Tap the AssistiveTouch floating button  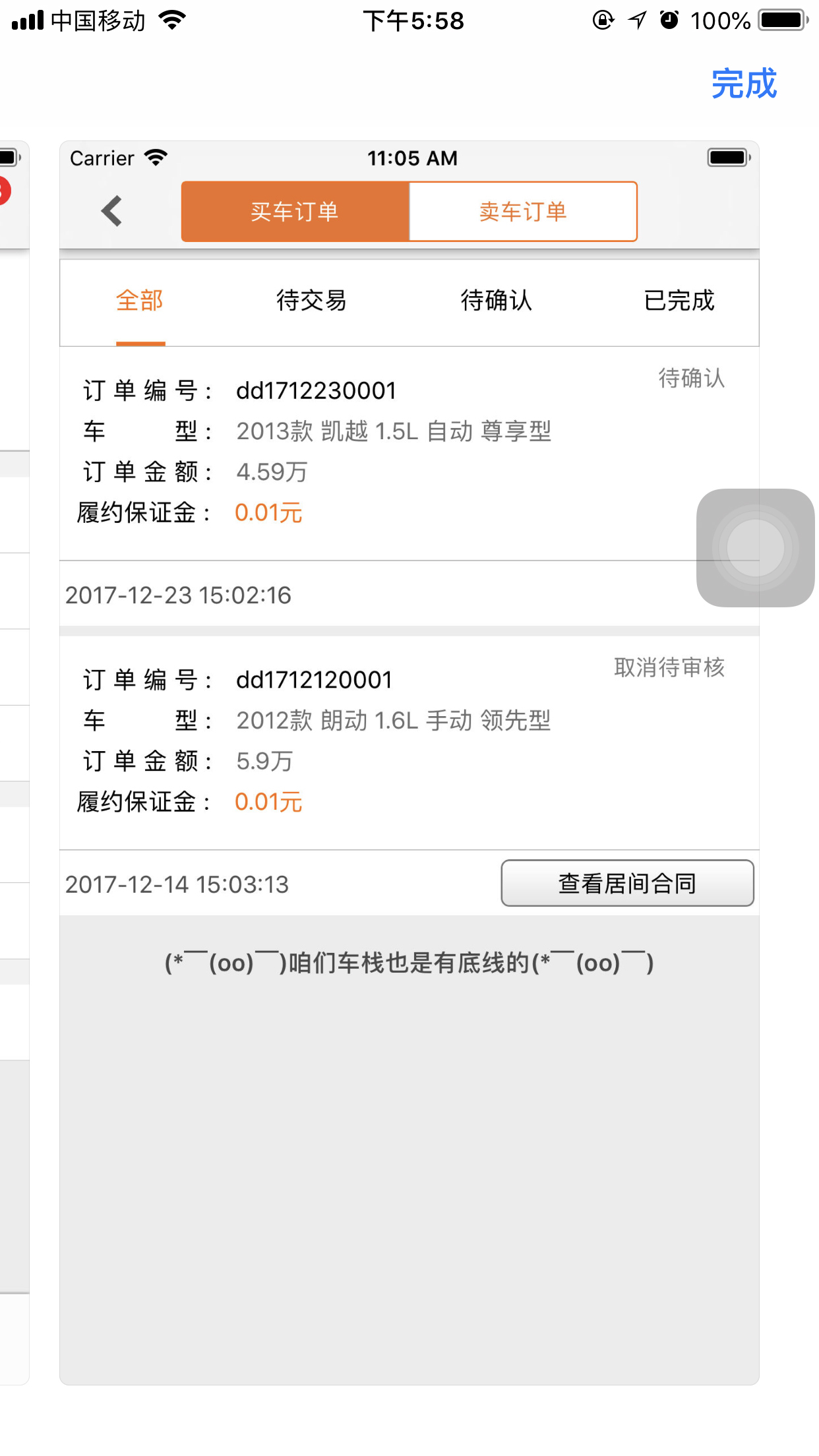click(756, 547)
